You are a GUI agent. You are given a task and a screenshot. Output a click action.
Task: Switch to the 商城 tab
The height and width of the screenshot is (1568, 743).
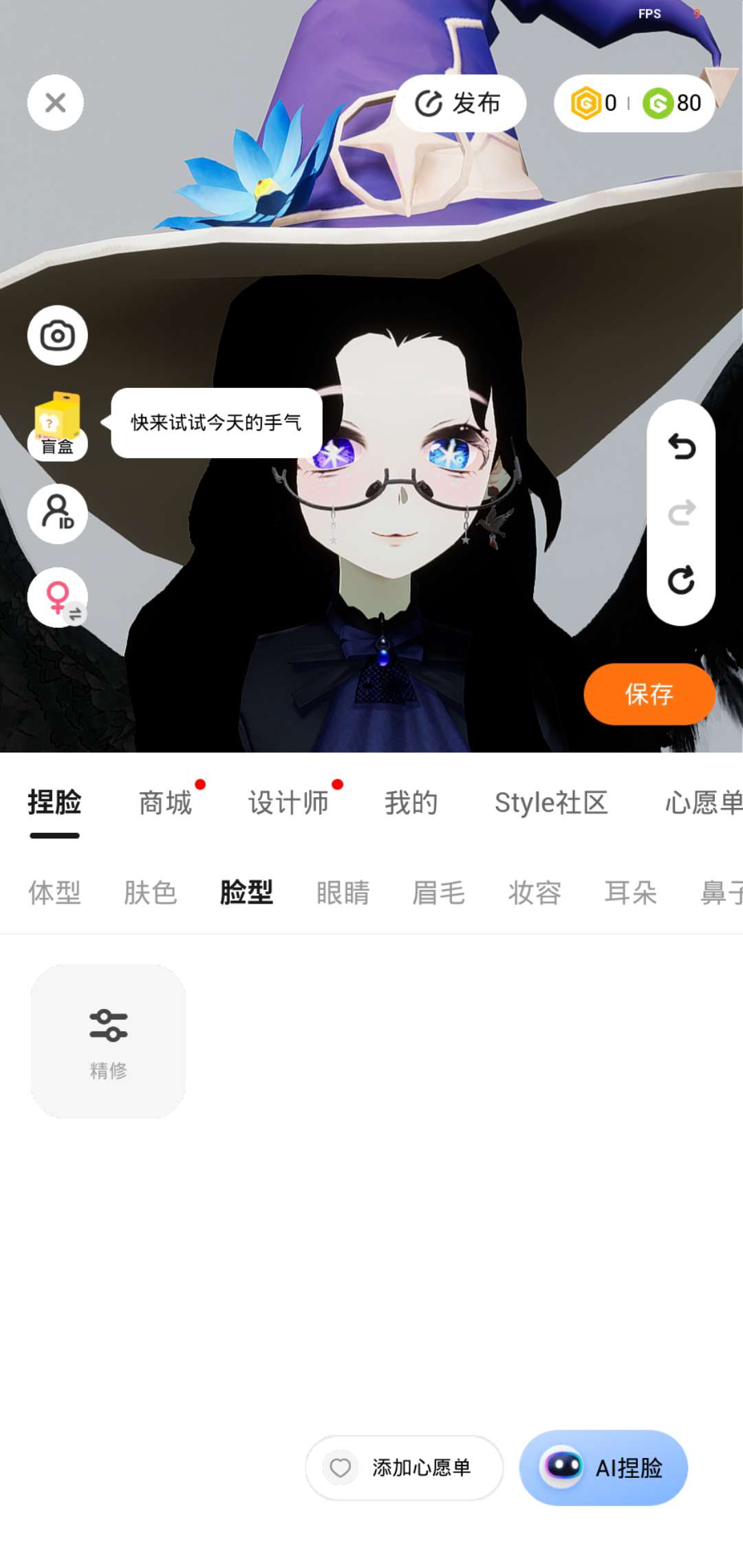click(x=165, y=803)
